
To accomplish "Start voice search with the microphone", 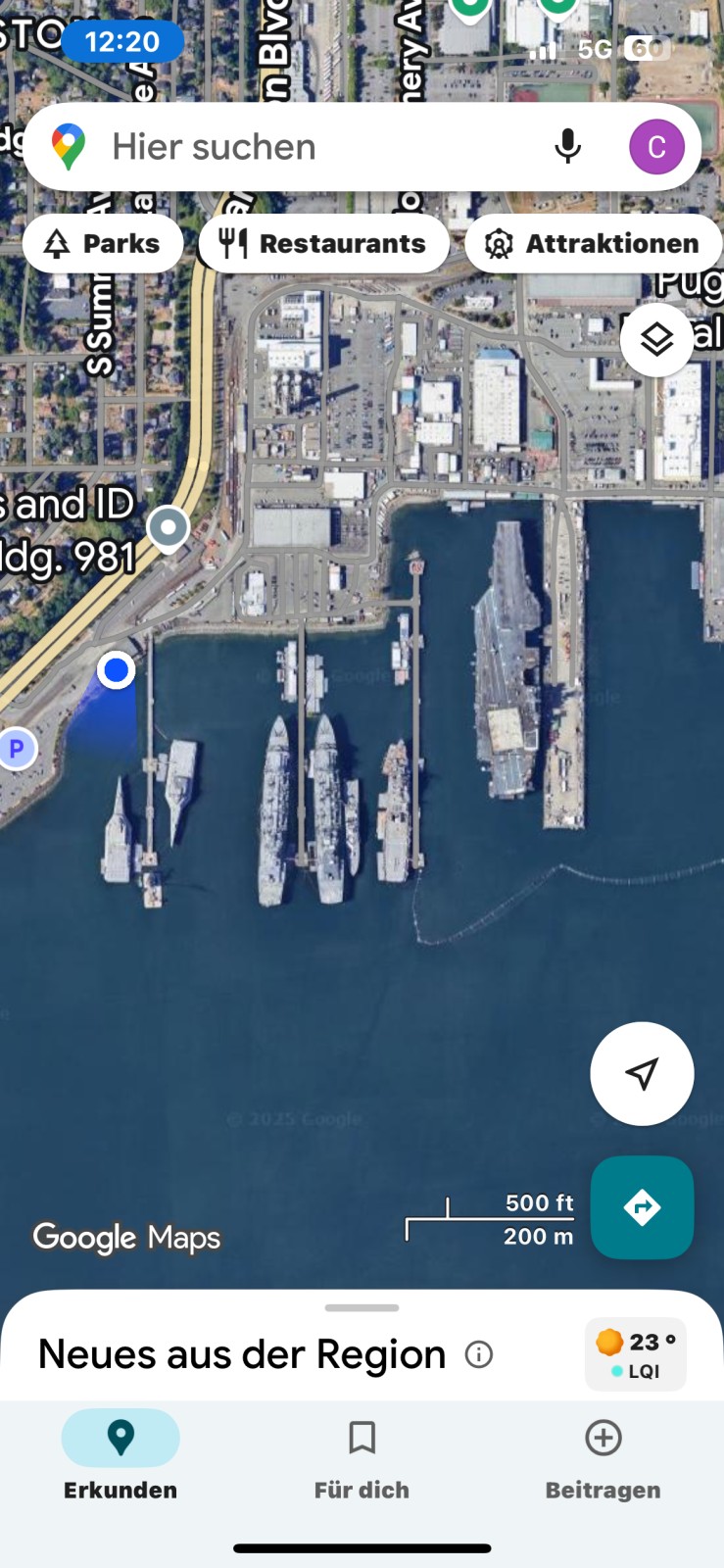I will [567, 147].
